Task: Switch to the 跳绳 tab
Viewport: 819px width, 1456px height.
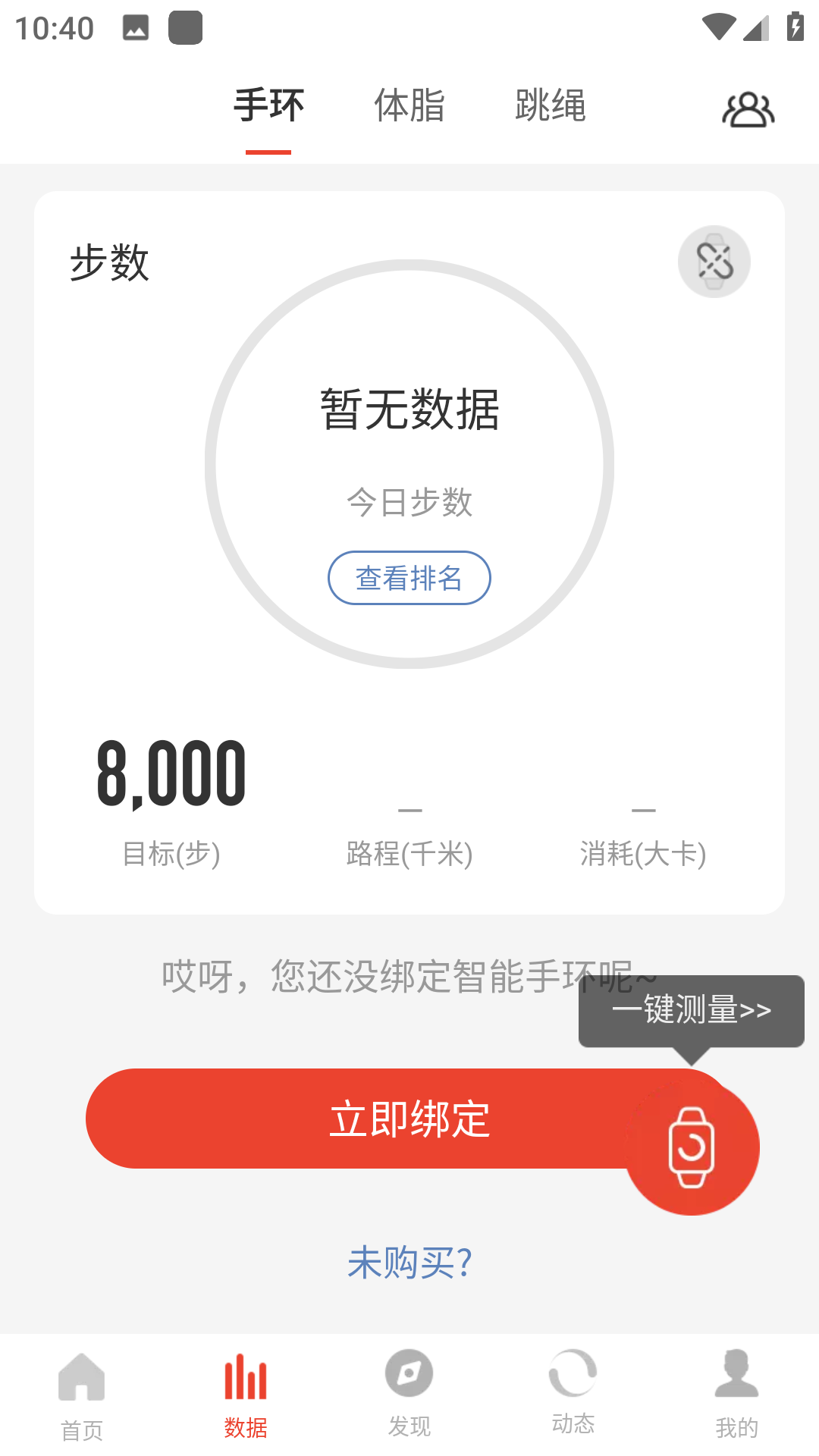Action: point(550,106)
